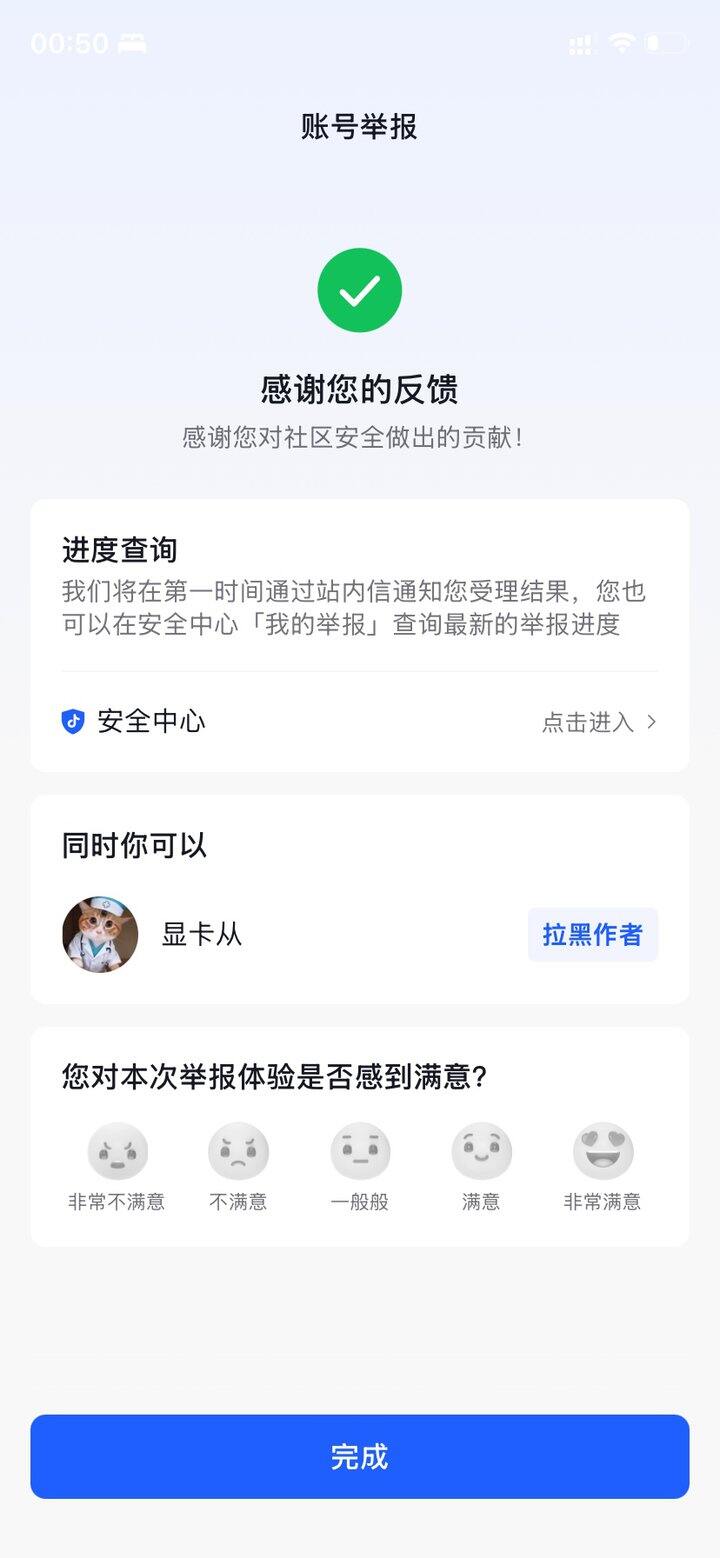Screen dimensions: 720x1558
Task: Rate the report experience 非常不满意
Action: pyautogui.click(x=117, y=1152)
